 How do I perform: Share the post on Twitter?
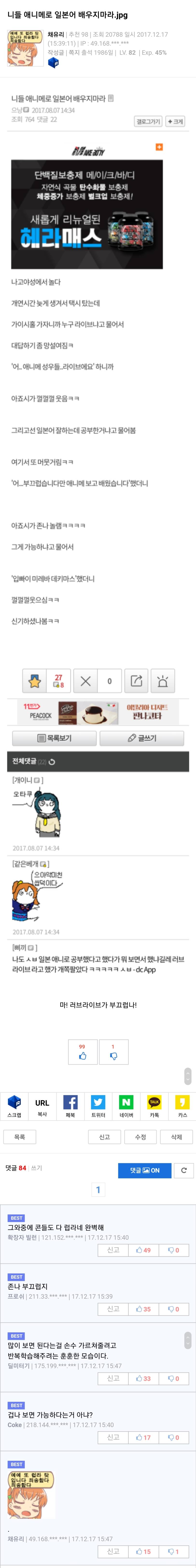pos(98,1106)
